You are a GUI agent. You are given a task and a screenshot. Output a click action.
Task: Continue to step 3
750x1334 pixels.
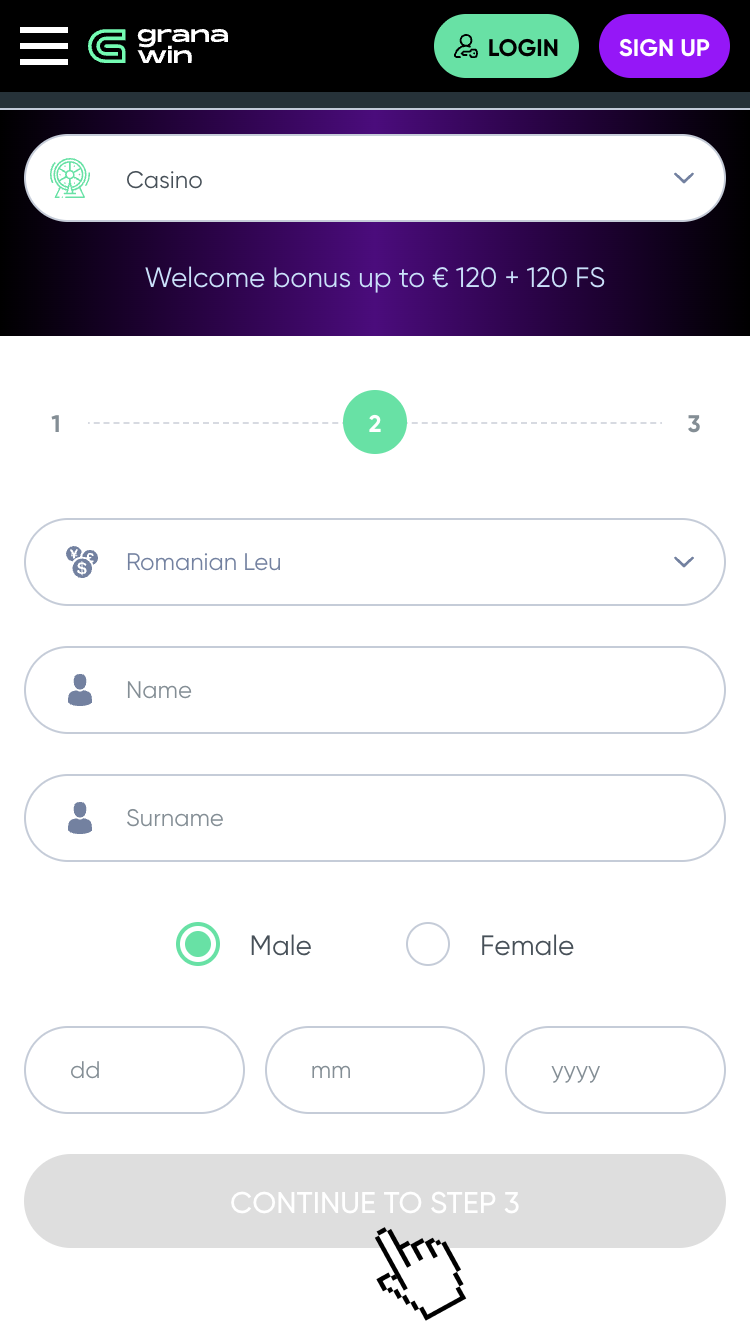(x=374, y=1201)
